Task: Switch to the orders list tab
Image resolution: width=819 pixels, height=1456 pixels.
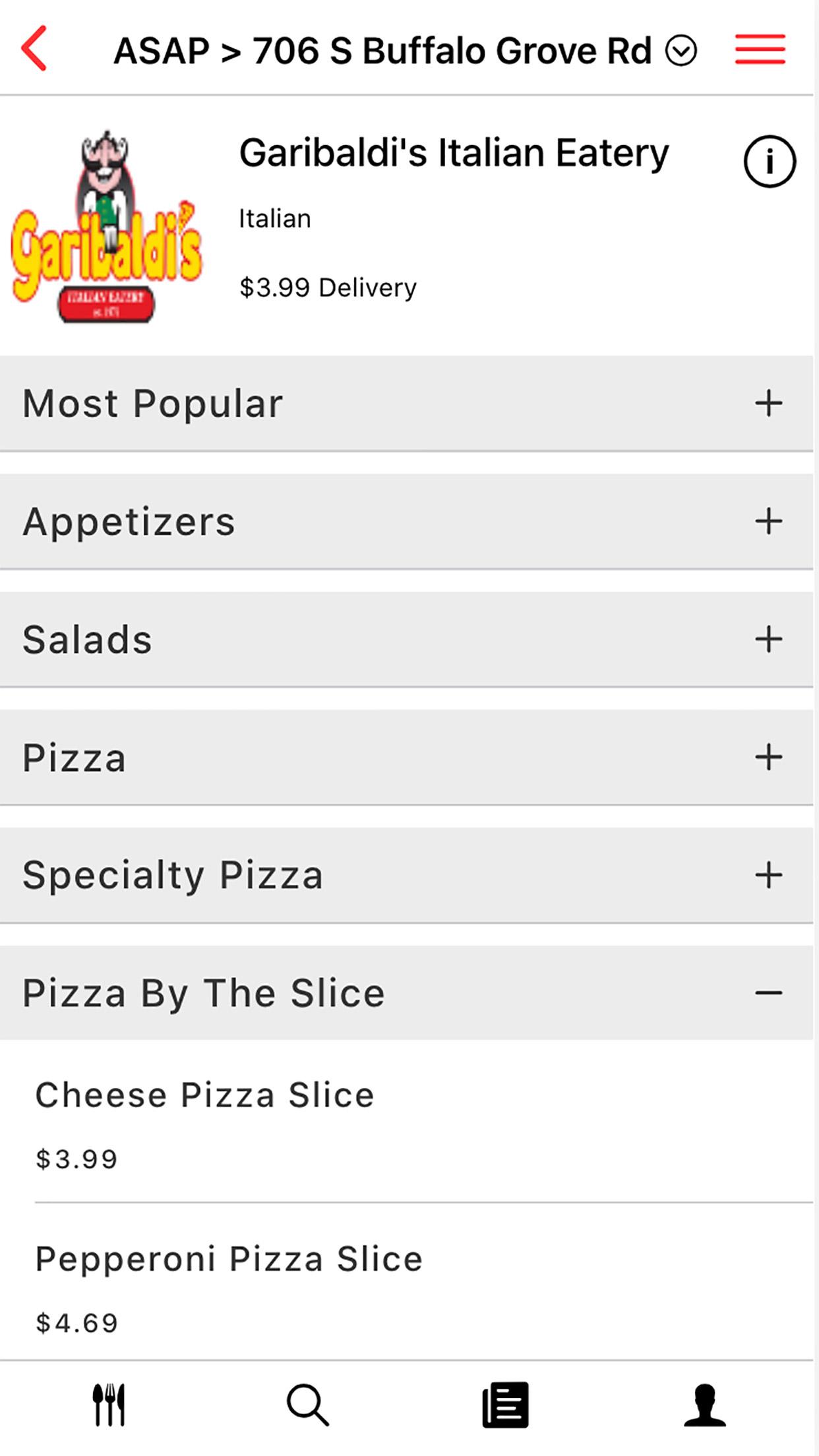Action: pyautogui.click(x=505, y=1405)
